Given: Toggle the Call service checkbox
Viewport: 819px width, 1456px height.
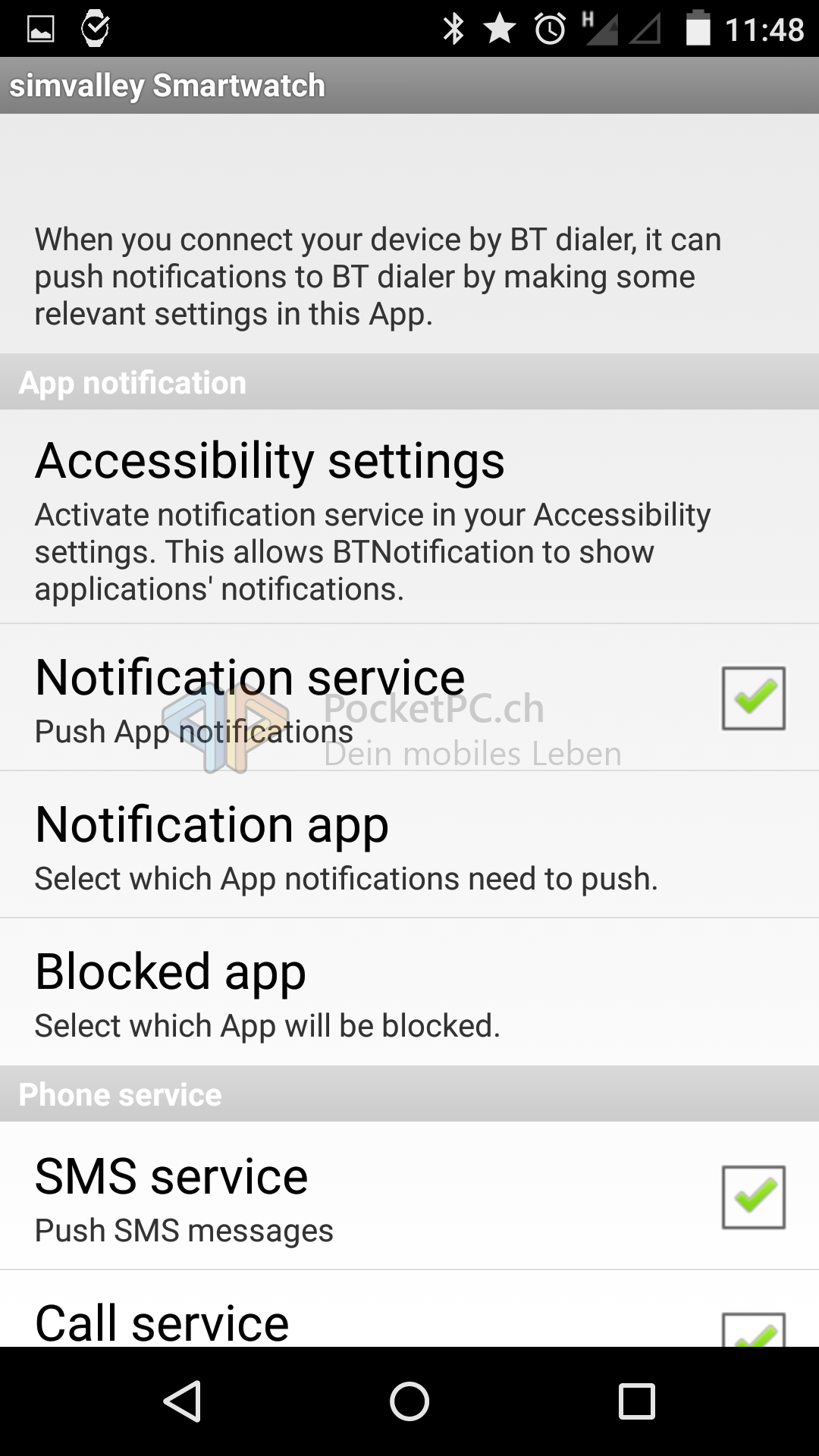Looking at the screenshot, I should pyautogui.click(x=753, y=1330).
